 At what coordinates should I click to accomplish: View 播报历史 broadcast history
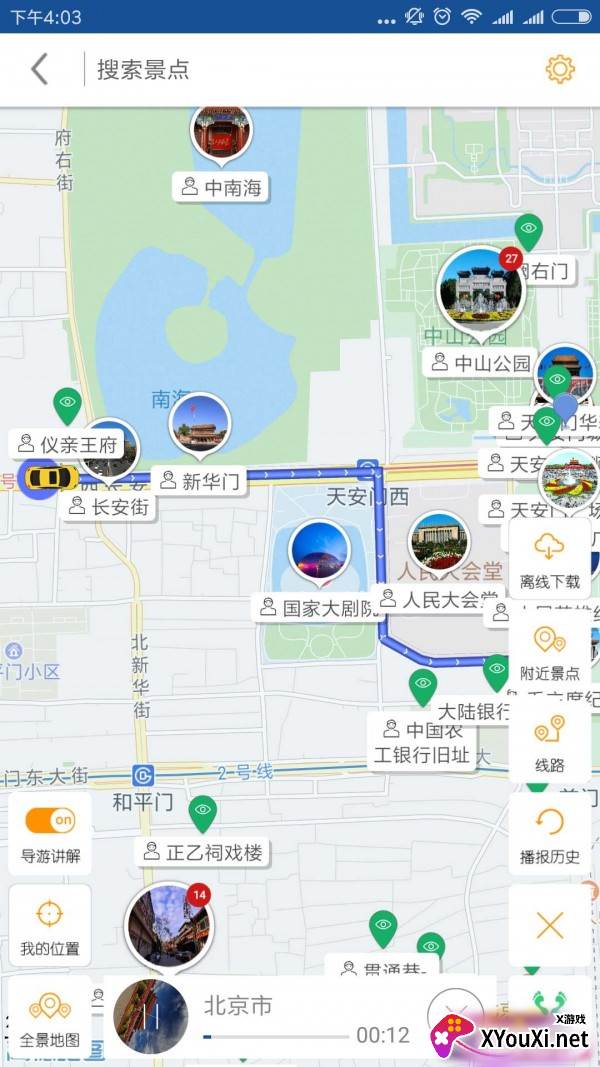point(550,834)
